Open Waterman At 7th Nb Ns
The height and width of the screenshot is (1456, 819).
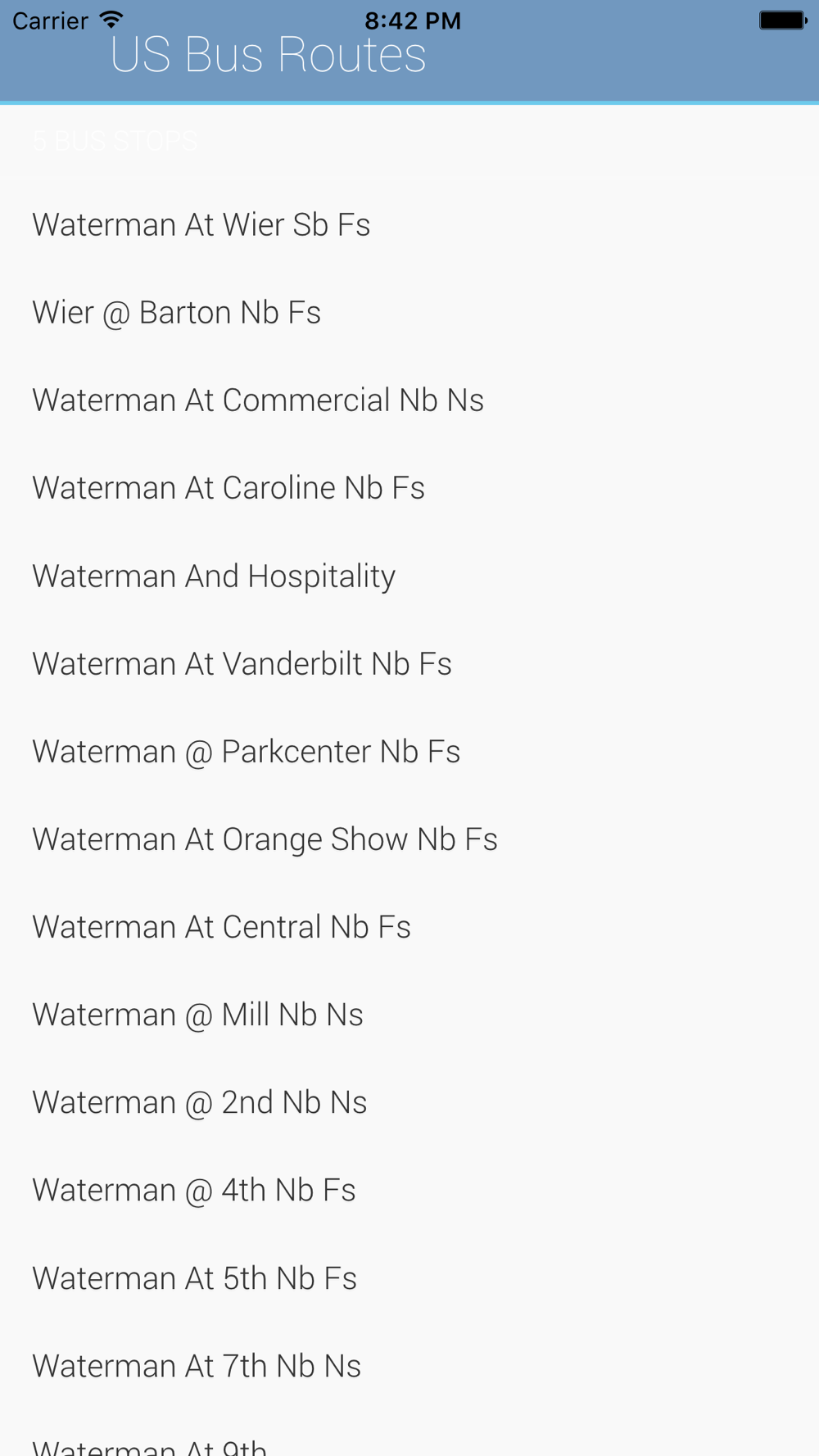coord(409,1365)
